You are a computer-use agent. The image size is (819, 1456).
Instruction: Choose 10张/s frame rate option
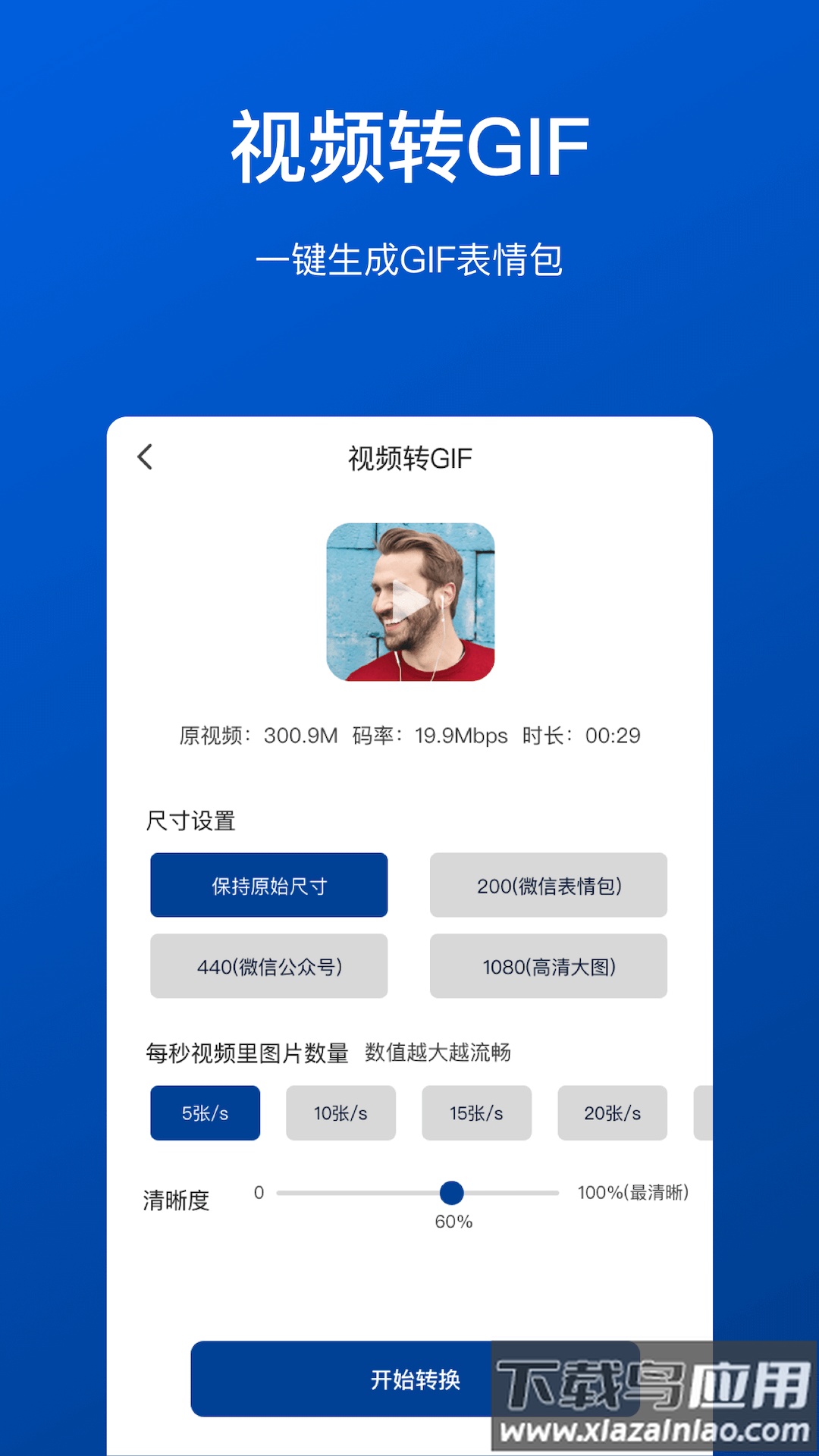(x=340, y=1112)
